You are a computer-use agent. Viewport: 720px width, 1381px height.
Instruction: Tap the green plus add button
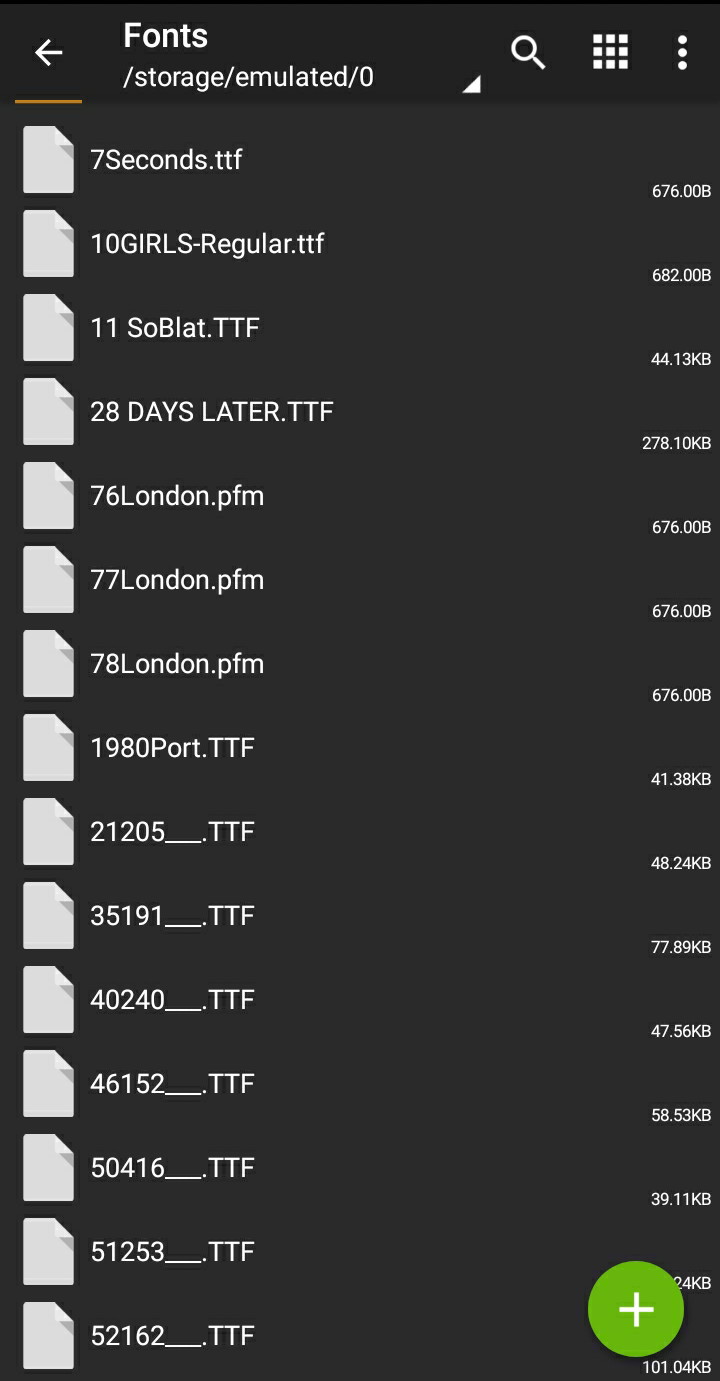click(x=636, y=1309)
